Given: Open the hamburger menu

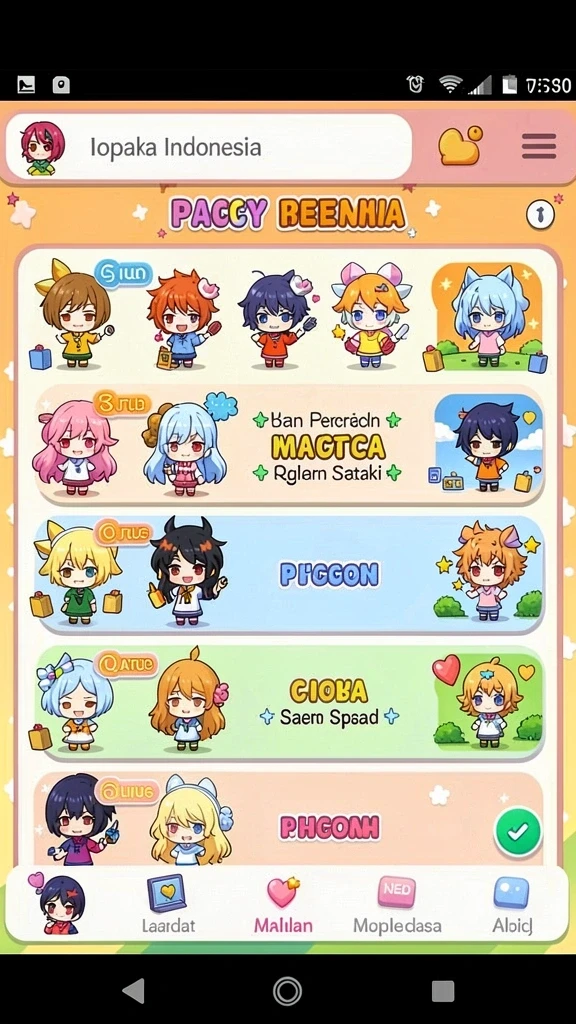Looking at the screenshot, I should [539, 146].
